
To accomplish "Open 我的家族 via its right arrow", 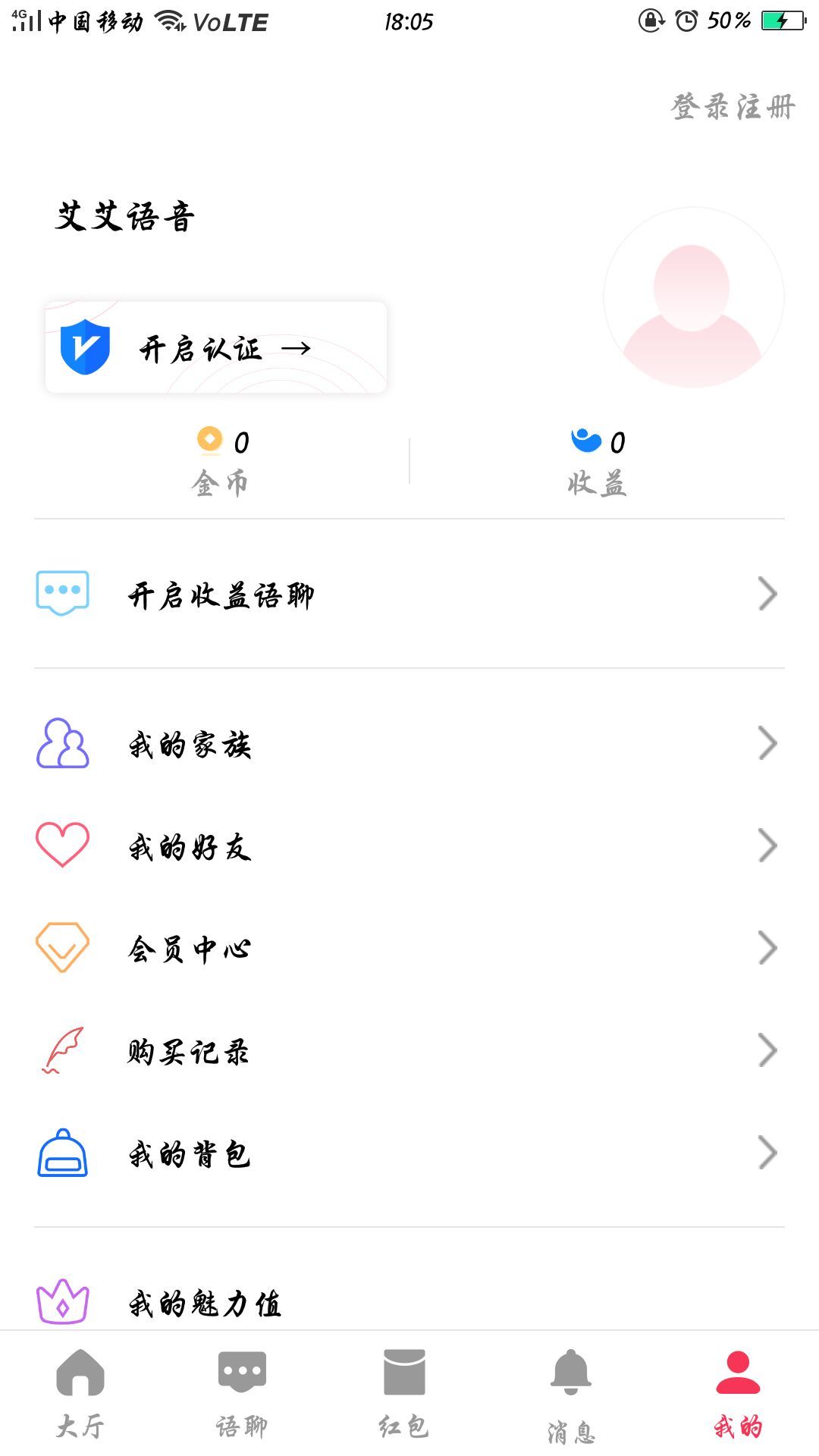I will [767, 745].
